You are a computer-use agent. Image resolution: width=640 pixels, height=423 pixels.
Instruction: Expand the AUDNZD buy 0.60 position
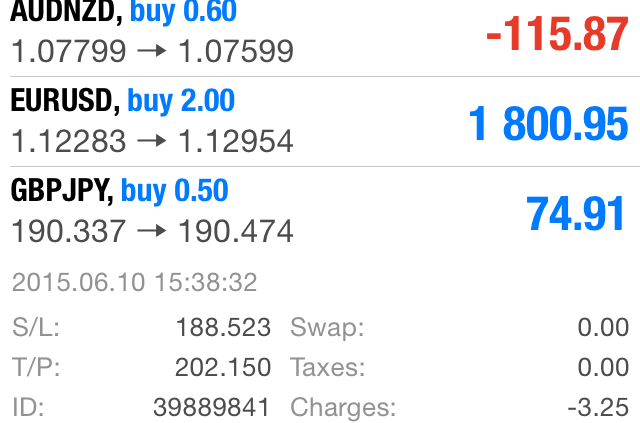[x=320, y=36]
